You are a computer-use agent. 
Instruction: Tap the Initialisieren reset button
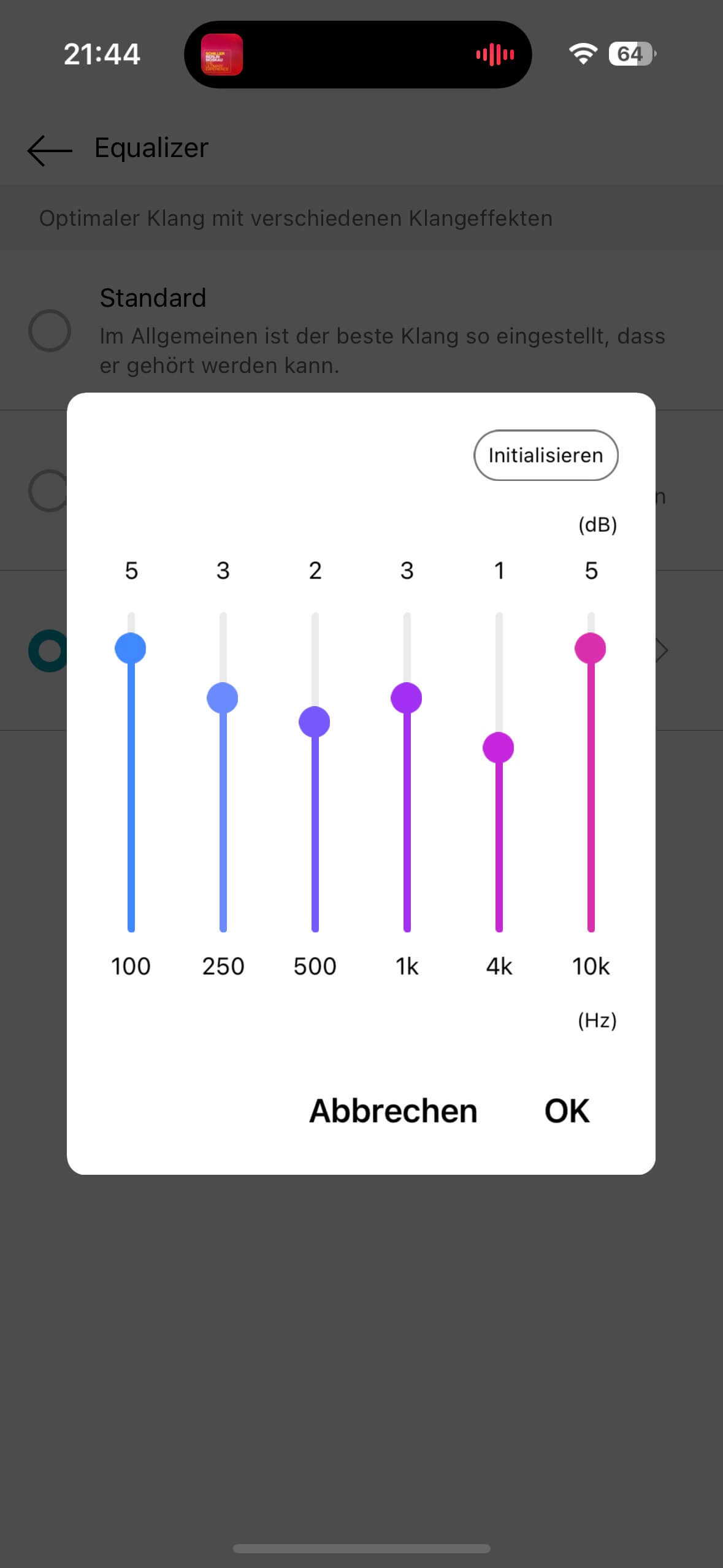pos(545,455)
